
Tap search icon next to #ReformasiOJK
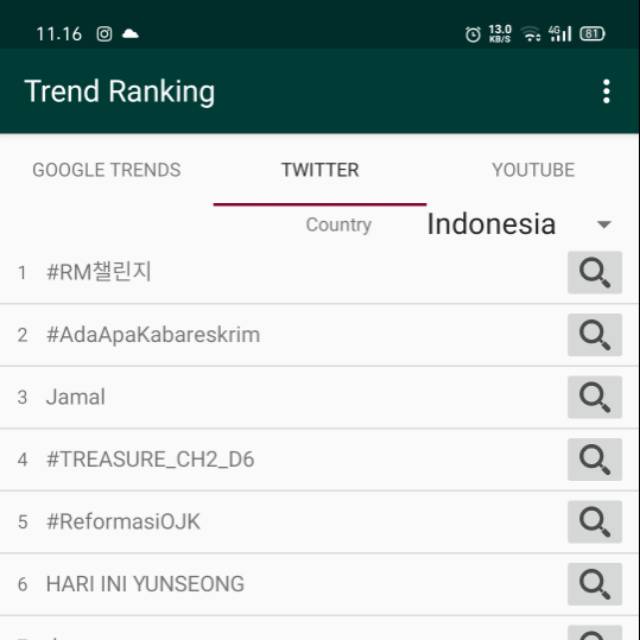[x=594, y=522]
